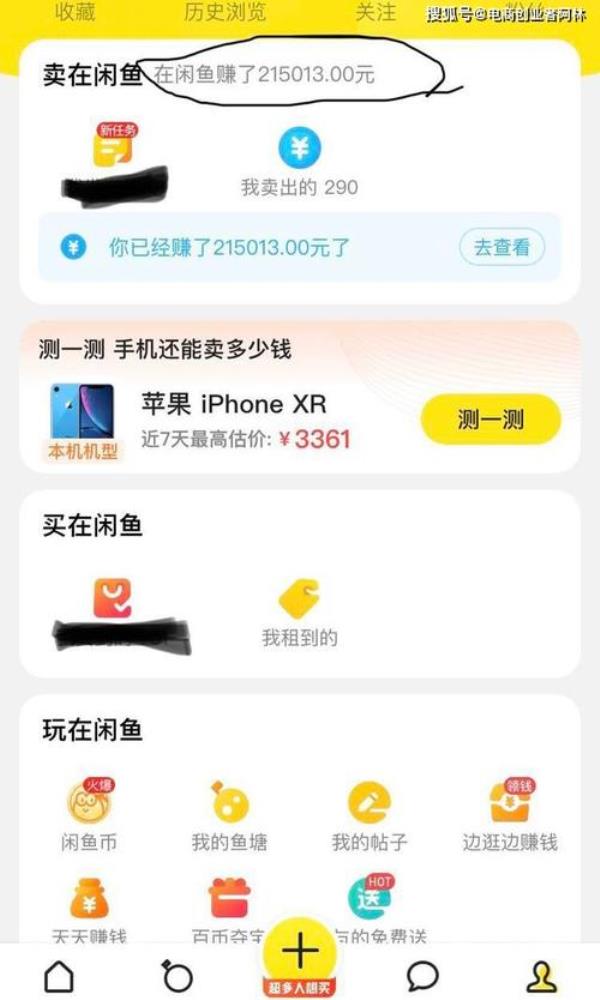Switch to the 关注 following tab

(376, 13)
